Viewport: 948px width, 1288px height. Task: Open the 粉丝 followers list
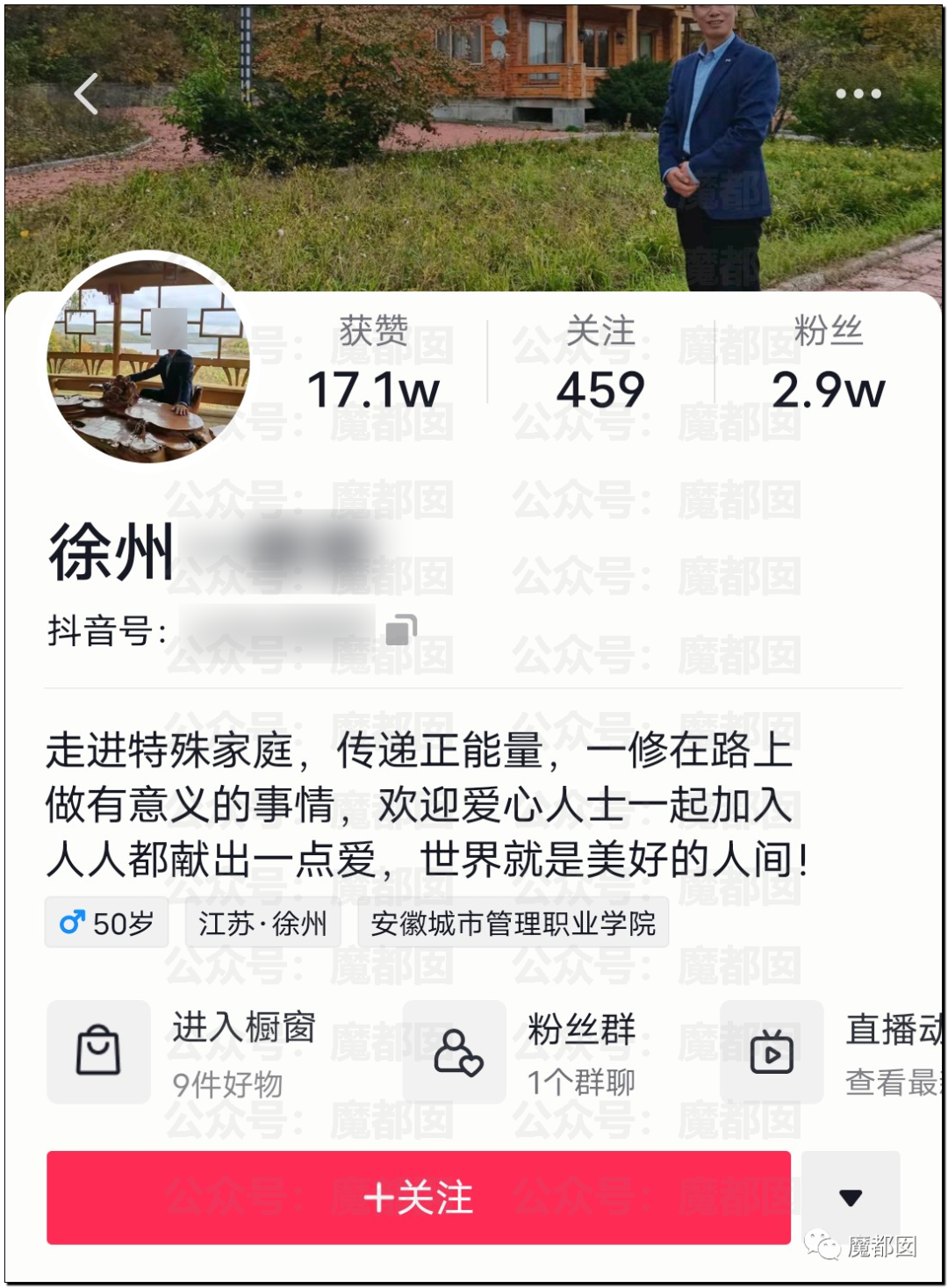[x=828, y=364]
